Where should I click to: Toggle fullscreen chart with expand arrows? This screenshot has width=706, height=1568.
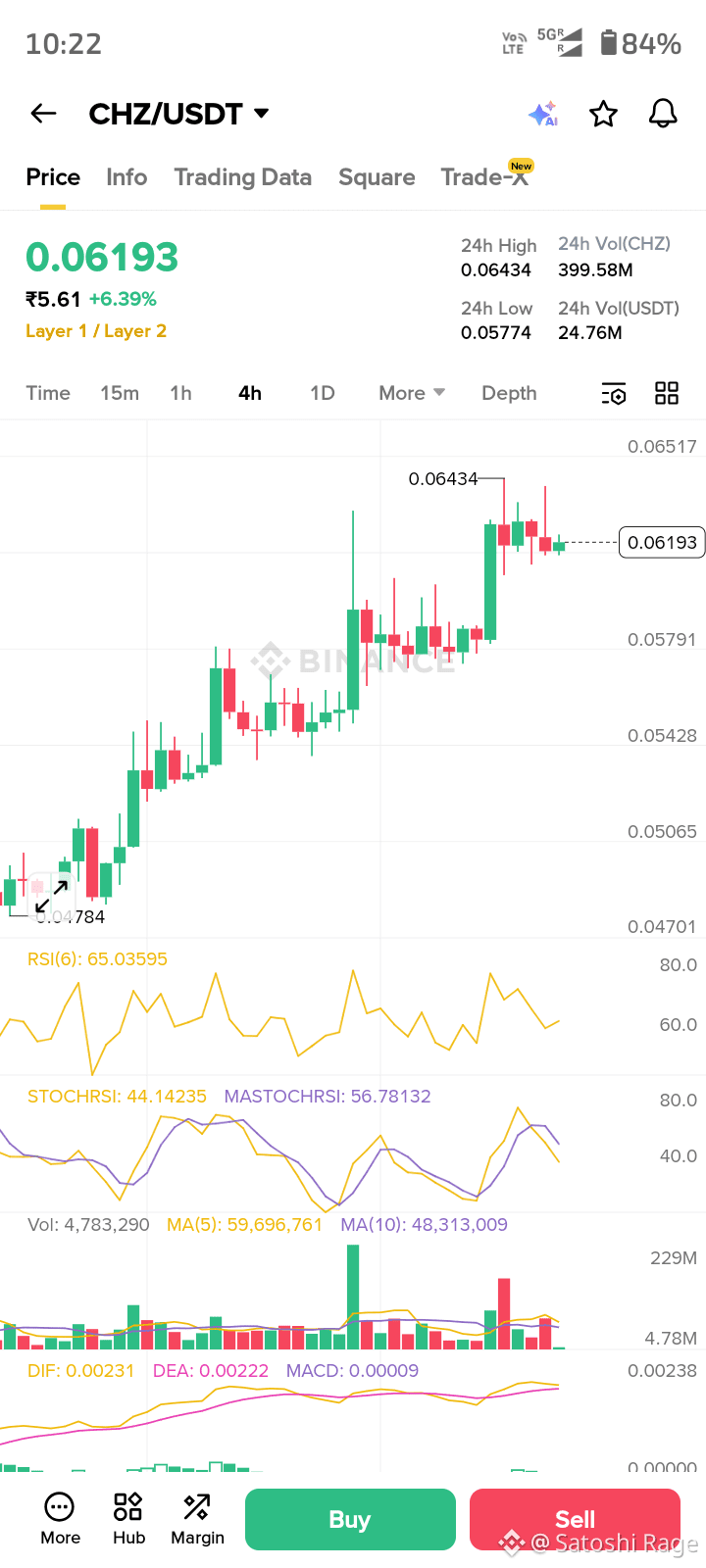tap(51, 893)
